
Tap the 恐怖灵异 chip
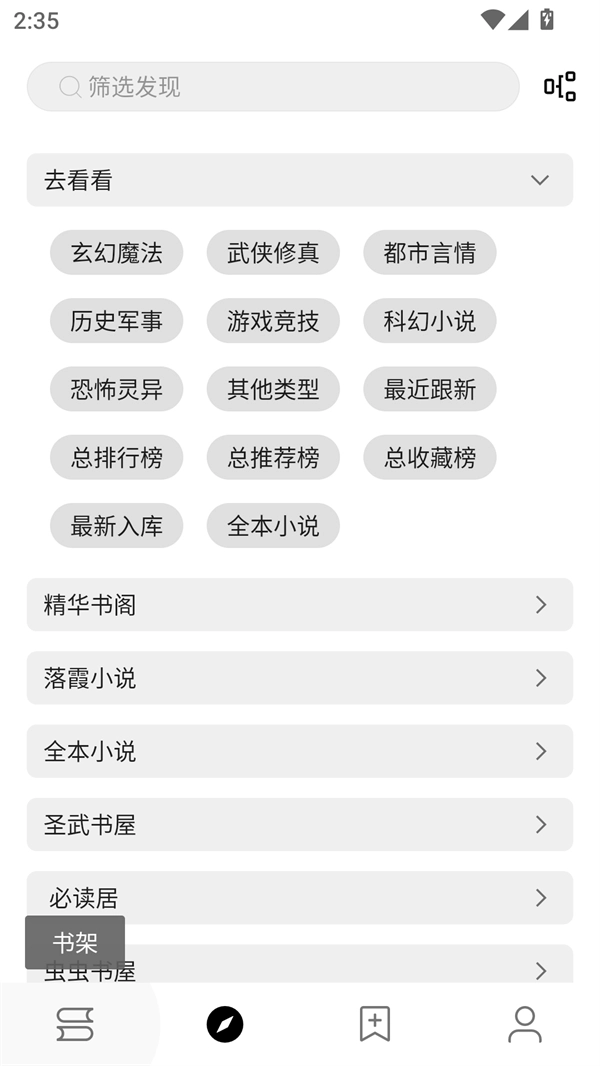(x=116, y=389)
